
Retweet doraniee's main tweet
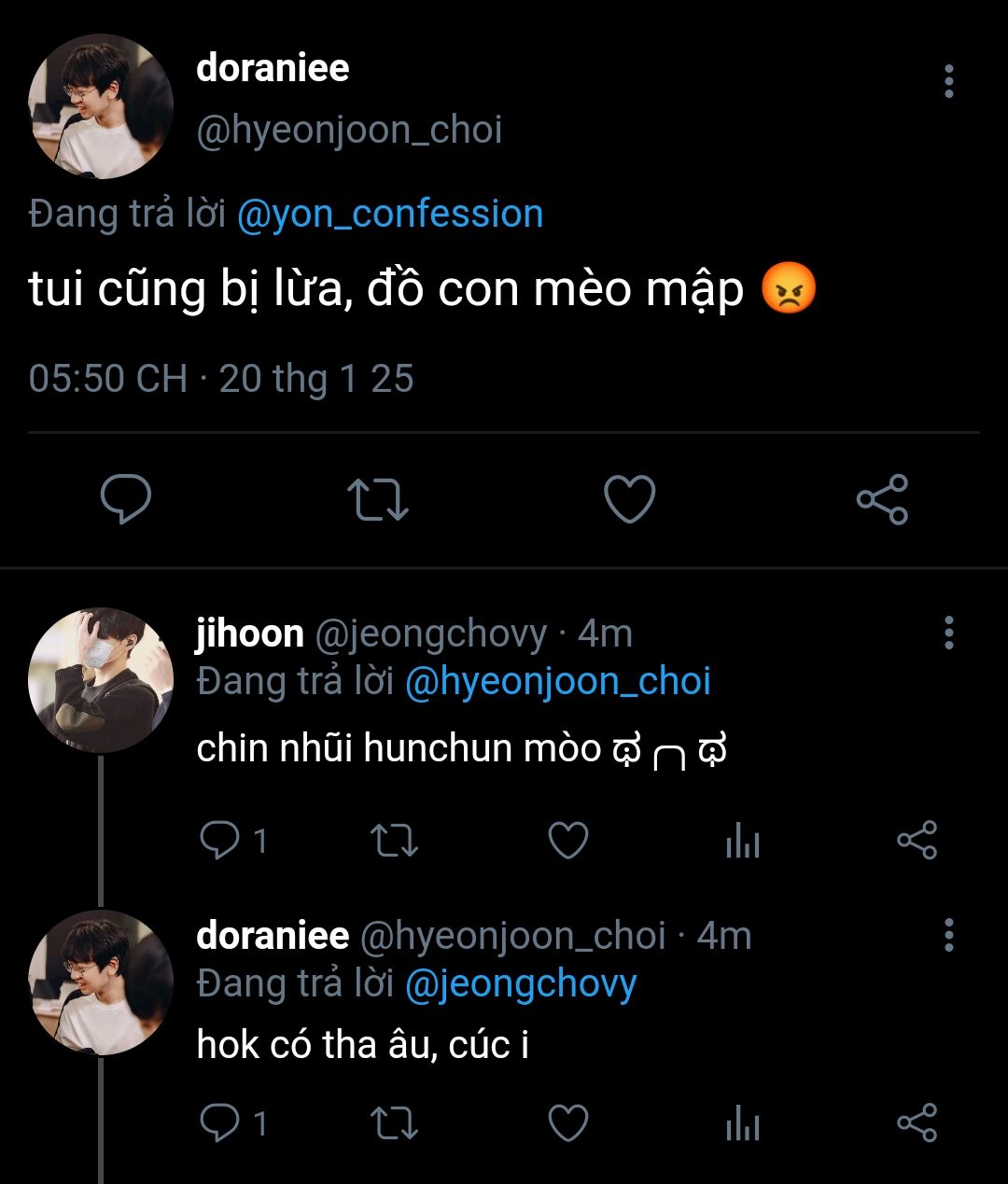point(377,498)
